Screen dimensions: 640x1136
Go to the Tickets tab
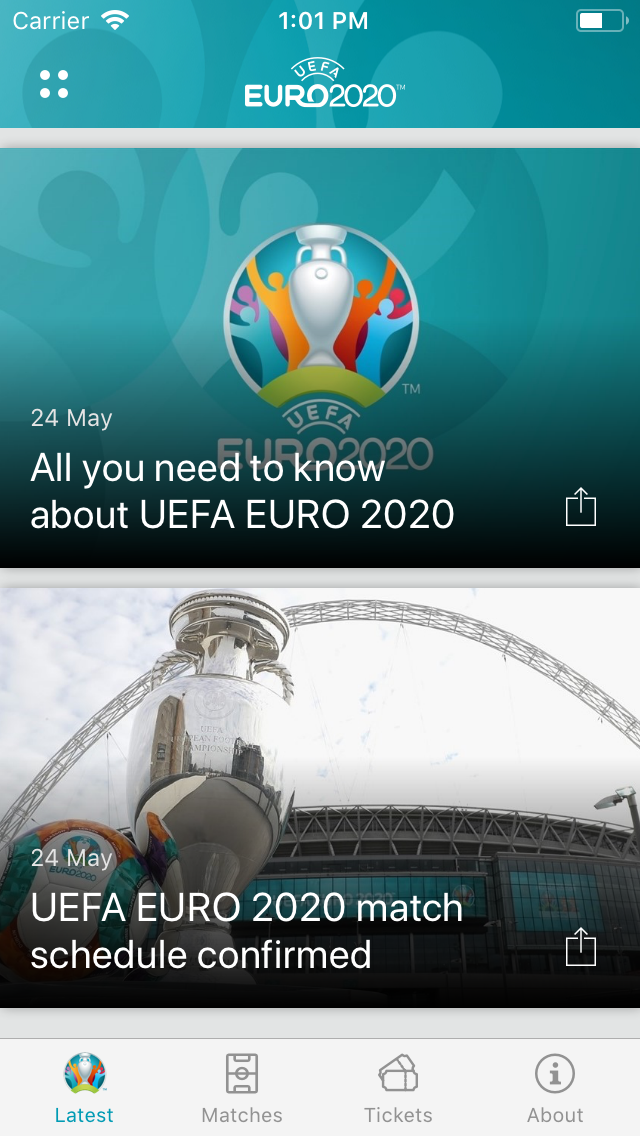pos(398,1088)
